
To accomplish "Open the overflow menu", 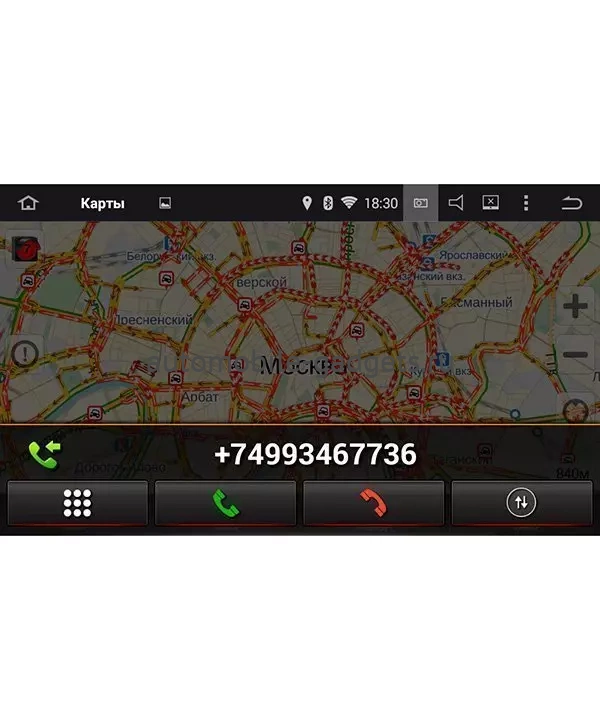I will pos(526,203).
